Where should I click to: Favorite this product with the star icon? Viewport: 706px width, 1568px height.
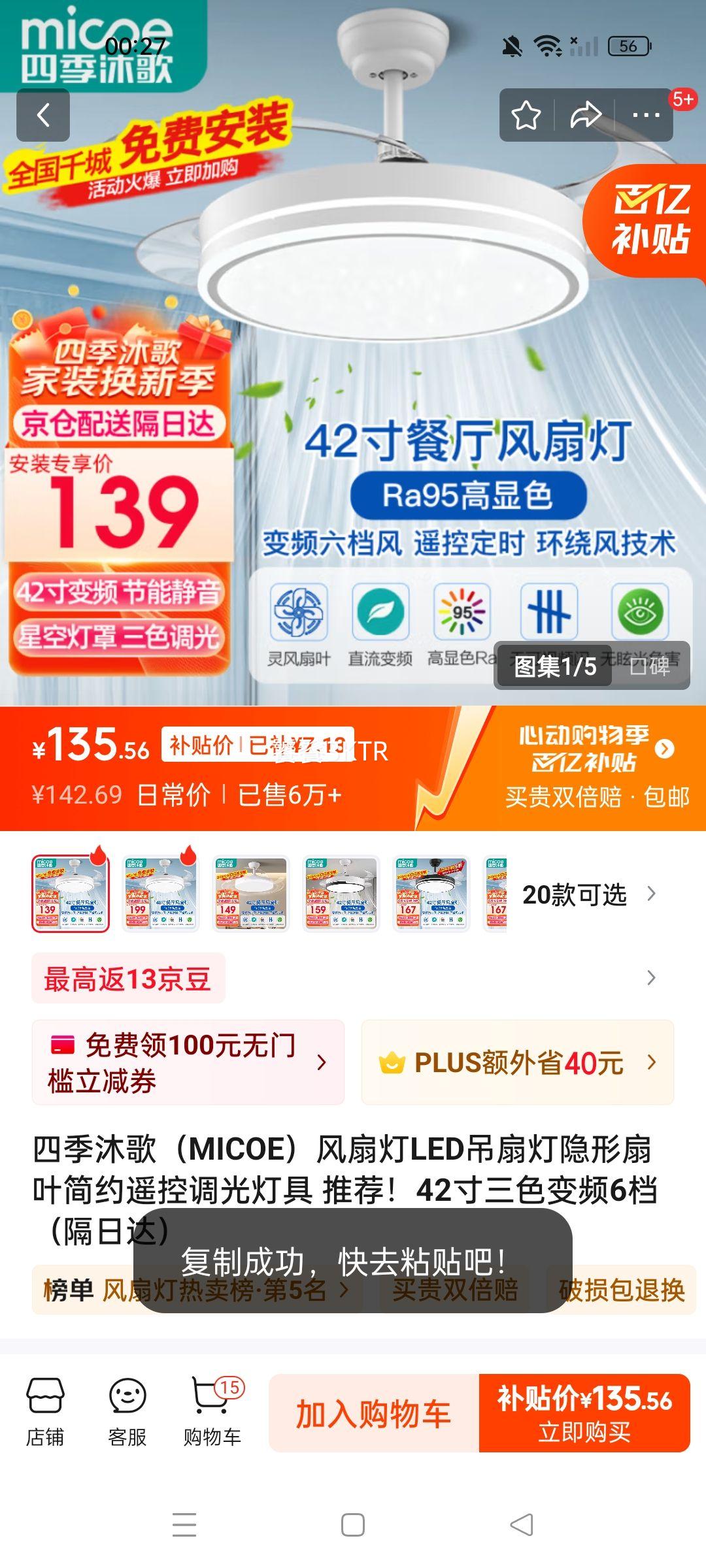(526, 116)
